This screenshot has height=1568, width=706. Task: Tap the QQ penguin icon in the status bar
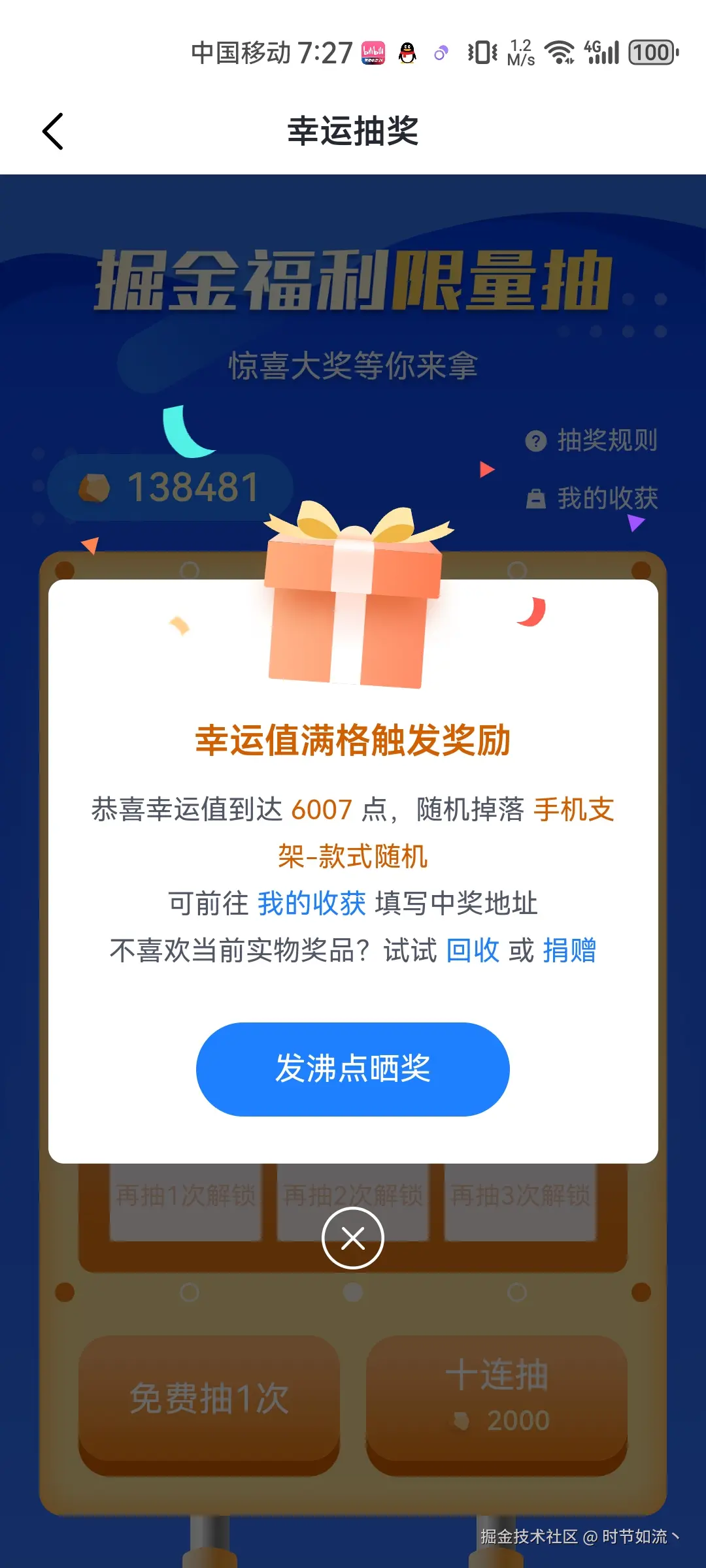click(407, 52)
